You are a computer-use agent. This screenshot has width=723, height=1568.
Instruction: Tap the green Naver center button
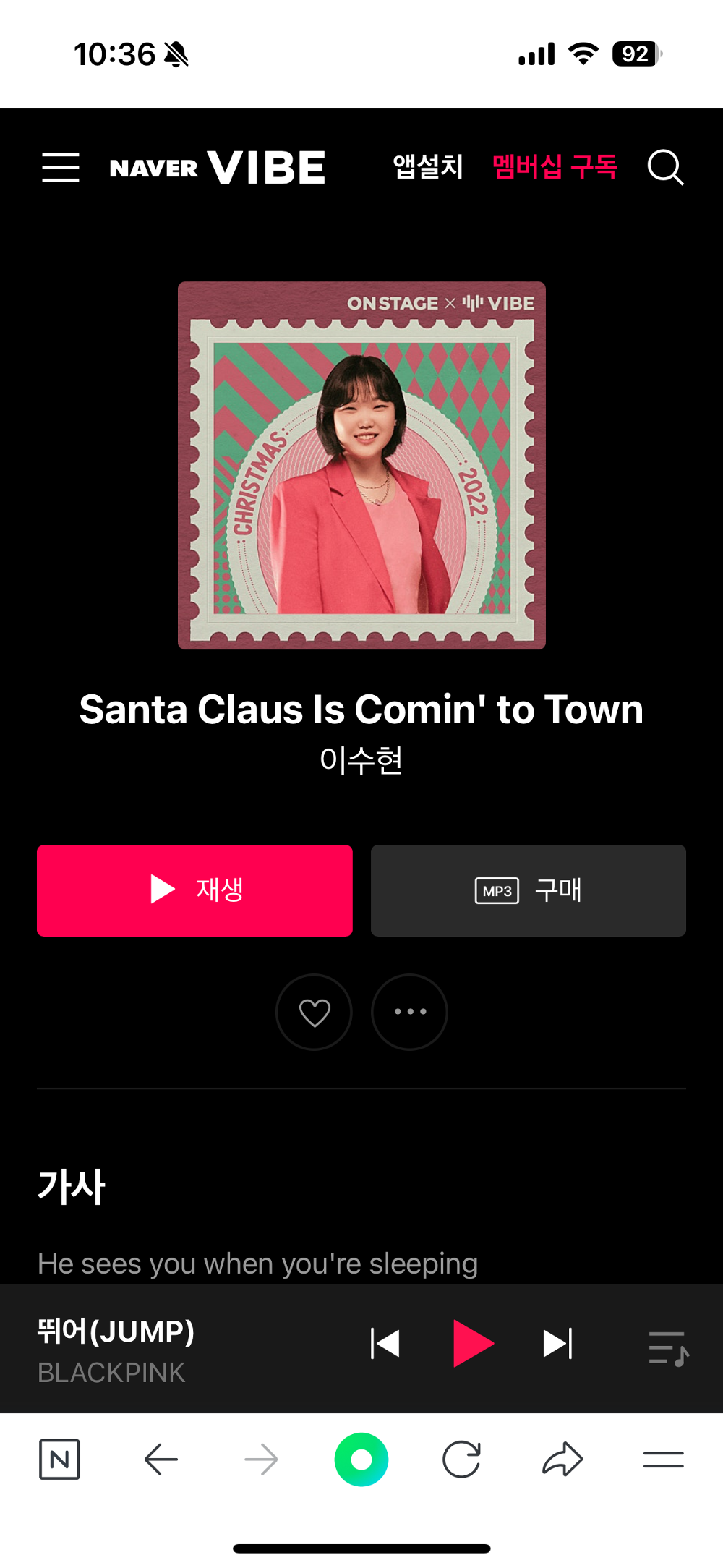(x=361, y=1460)
